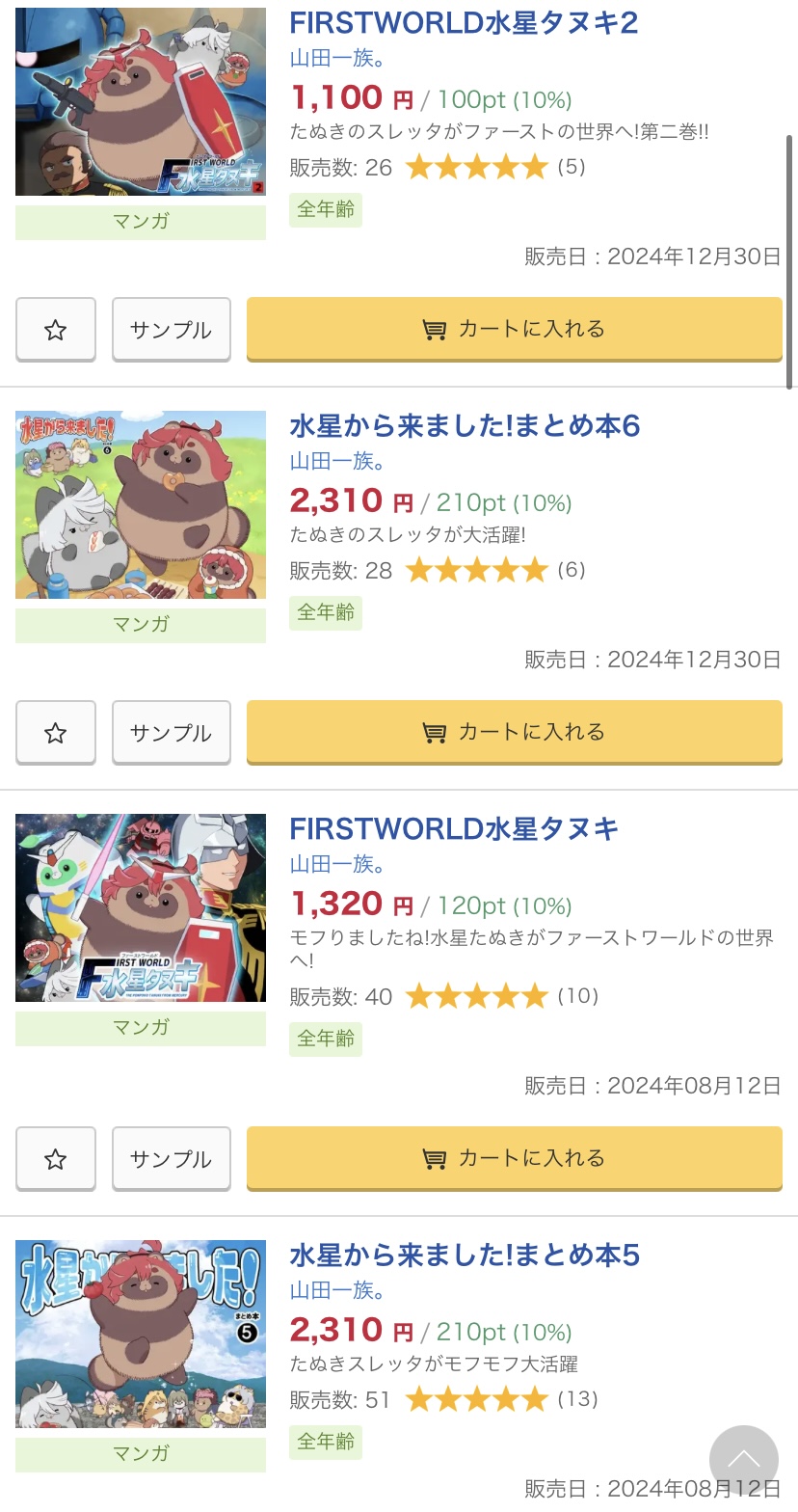Open 山田一族。 link under FIRSTWORLD水星タヌキ2
Screen dimensions: 798x1512
click(337, 58)
